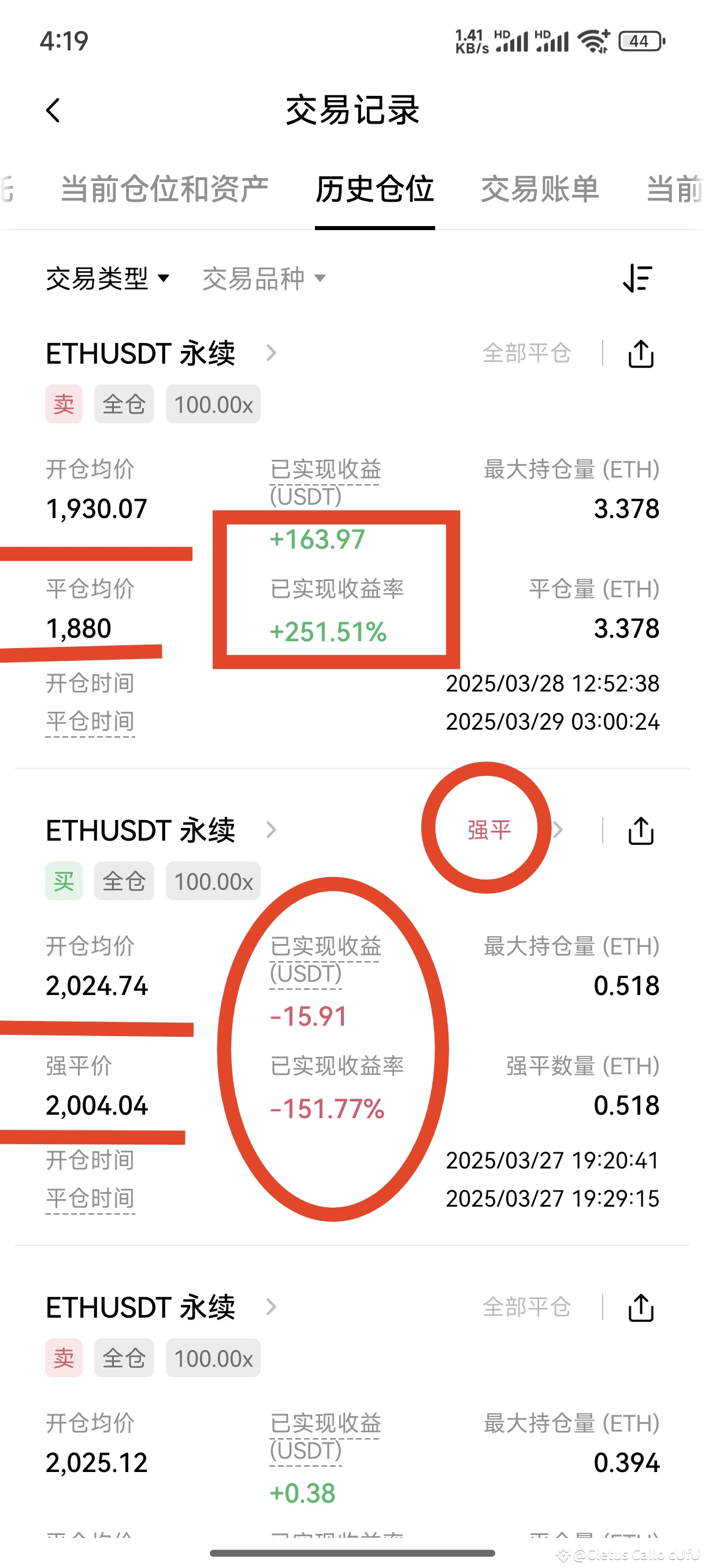705x1568 pixels.
Task: Open the 交易品种 filter dropdown
Action: [264, 279]
